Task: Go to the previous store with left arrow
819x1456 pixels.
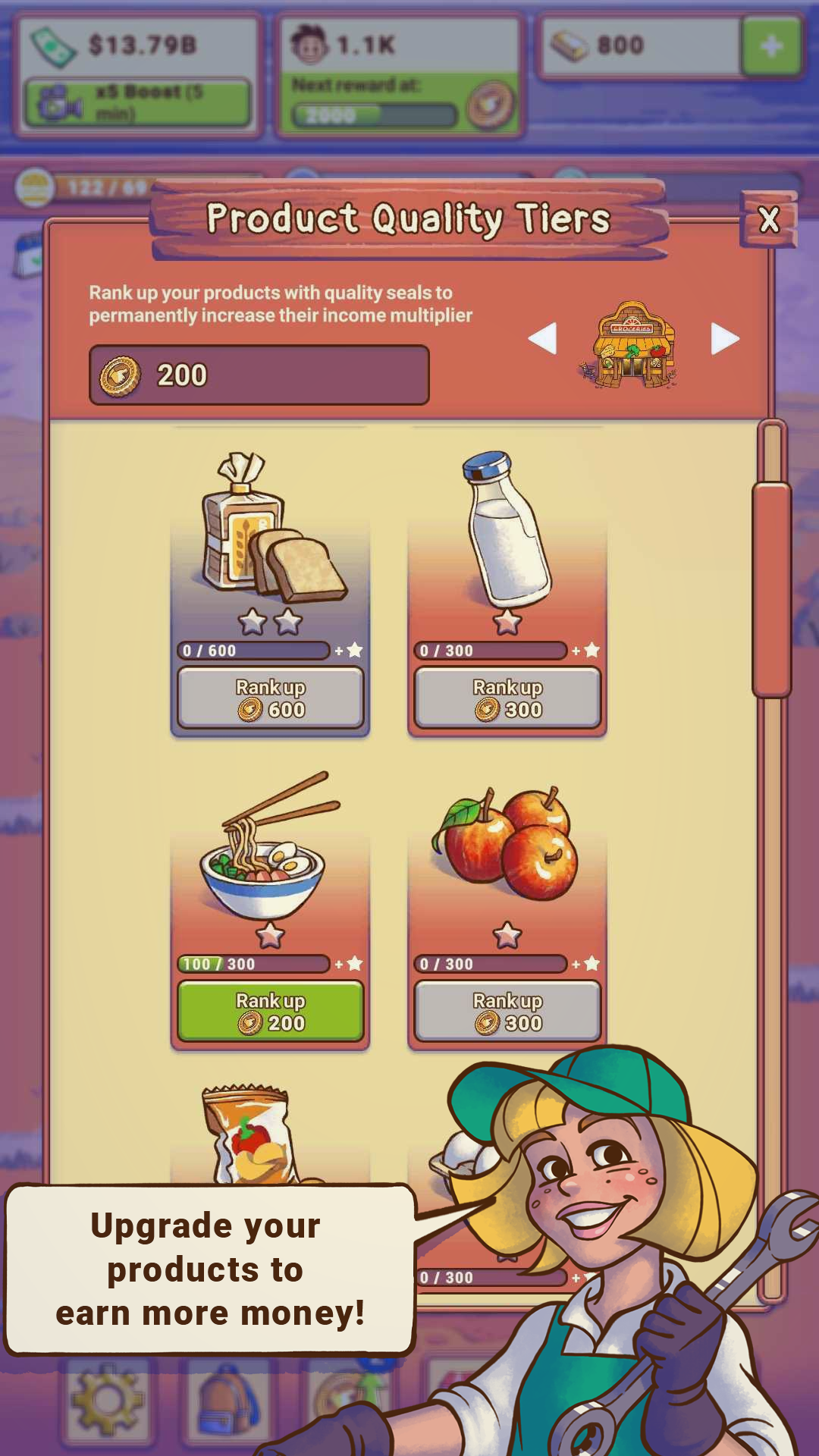Action: pos(543,338)
